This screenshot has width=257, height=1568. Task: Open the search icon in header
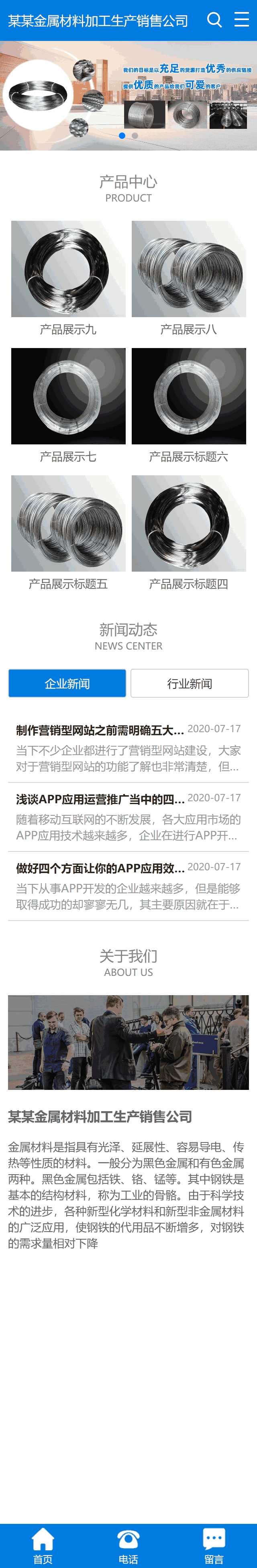tap(214, 20)
